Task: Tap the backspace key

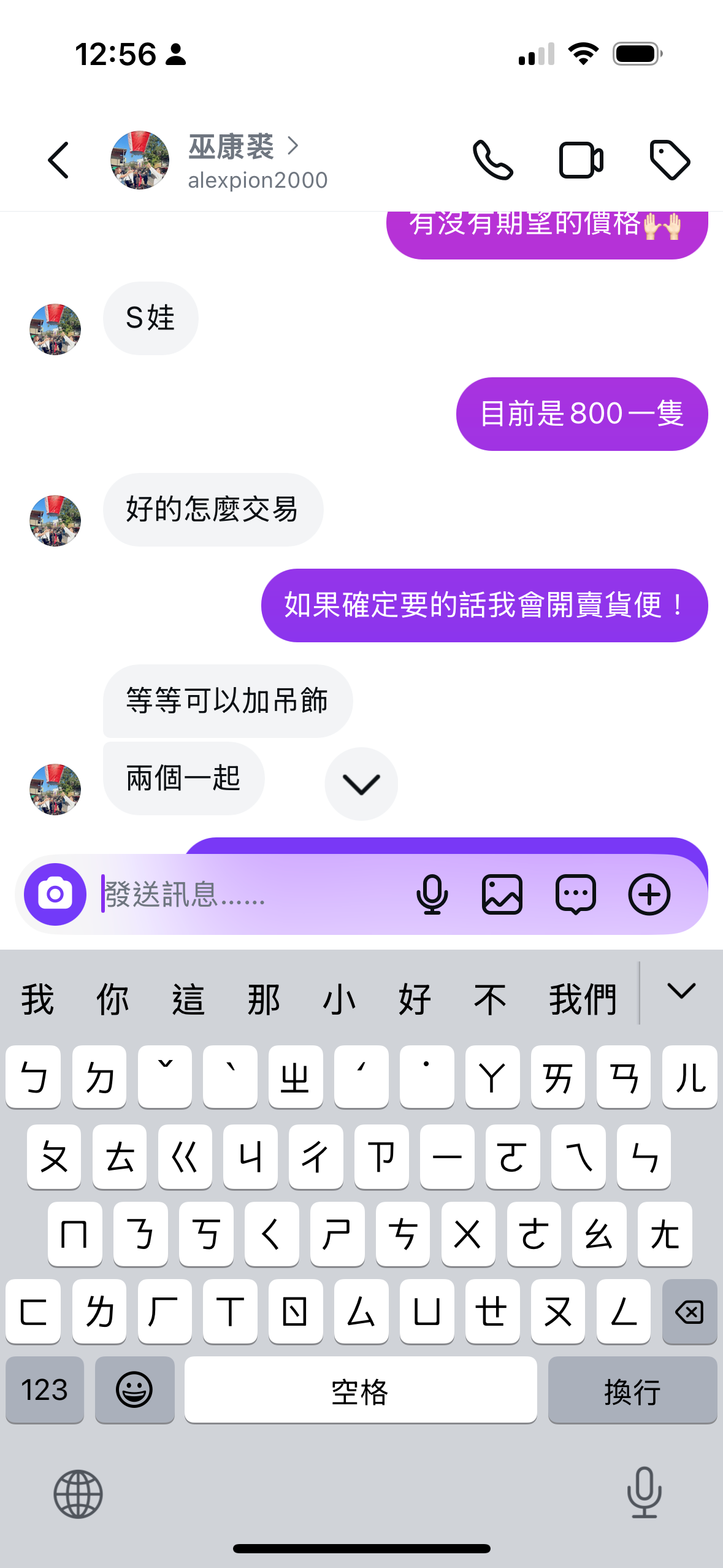Action: [689, 1312]
